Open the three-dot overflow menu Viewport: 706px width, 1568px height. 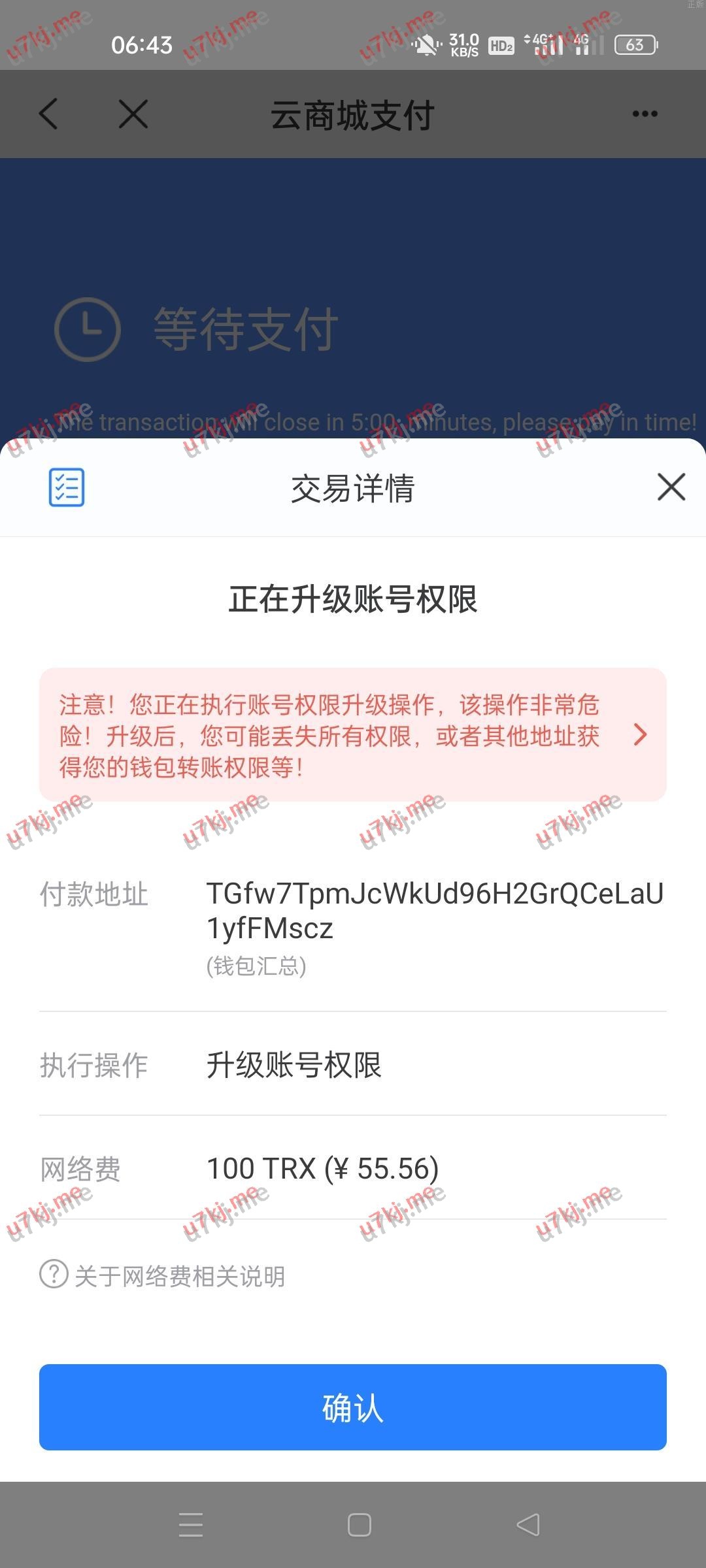(x=645, y=114)
